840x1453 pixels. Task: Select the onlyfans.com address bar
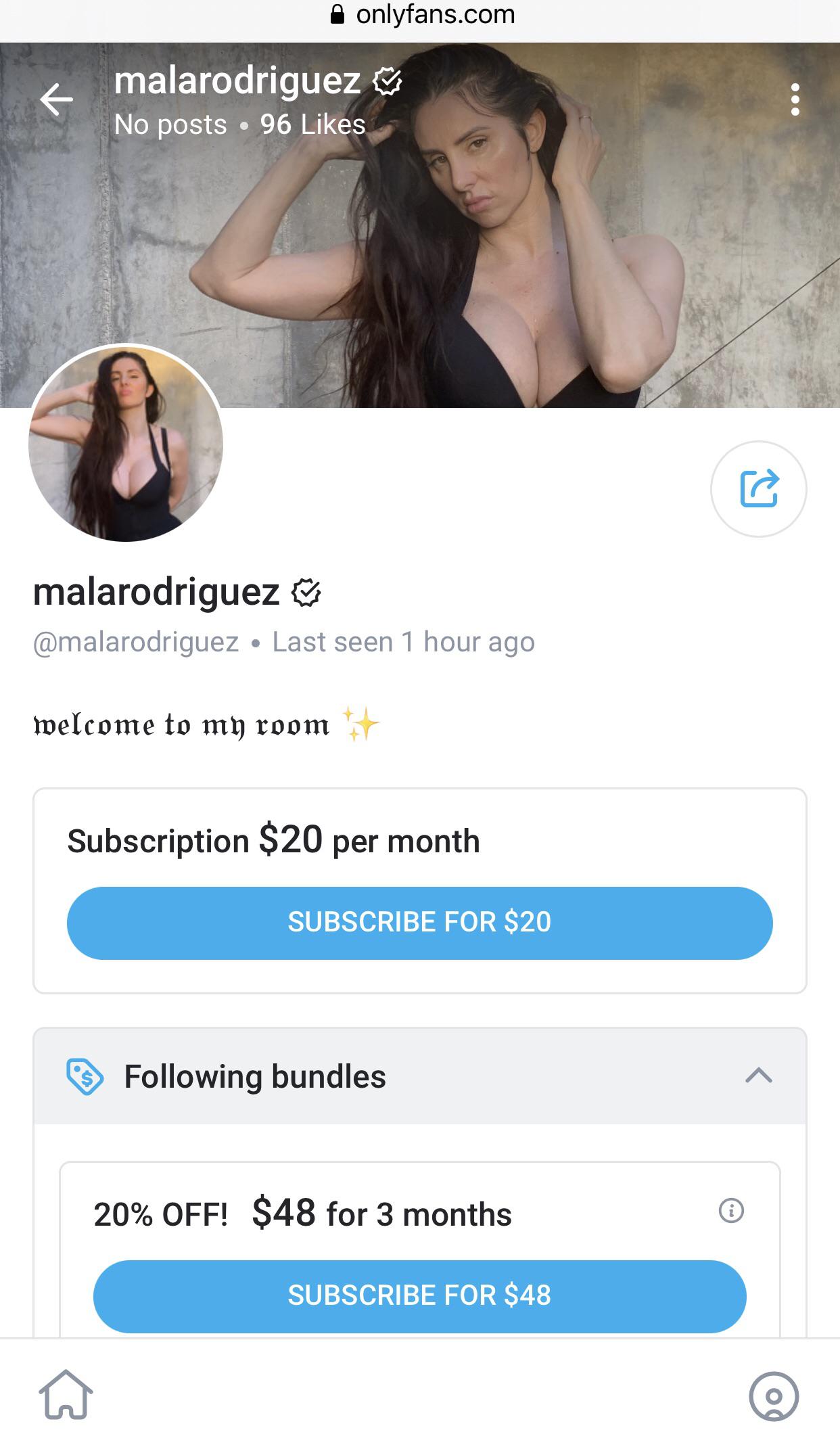(436, 15)
